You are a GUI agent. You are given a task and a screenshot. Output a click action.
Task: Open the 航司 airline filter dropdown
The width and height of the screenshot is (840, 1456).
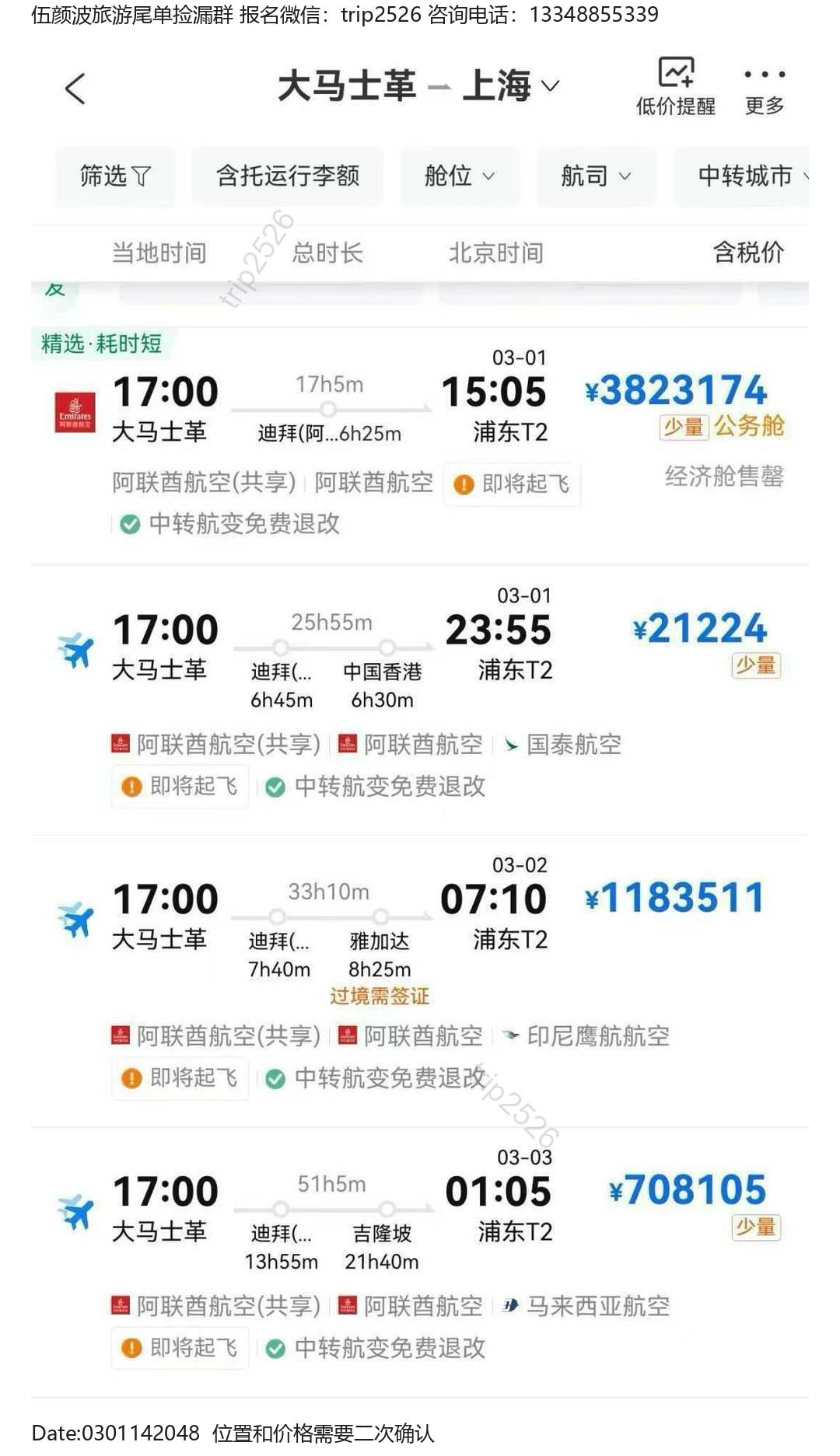coord(596,176)
